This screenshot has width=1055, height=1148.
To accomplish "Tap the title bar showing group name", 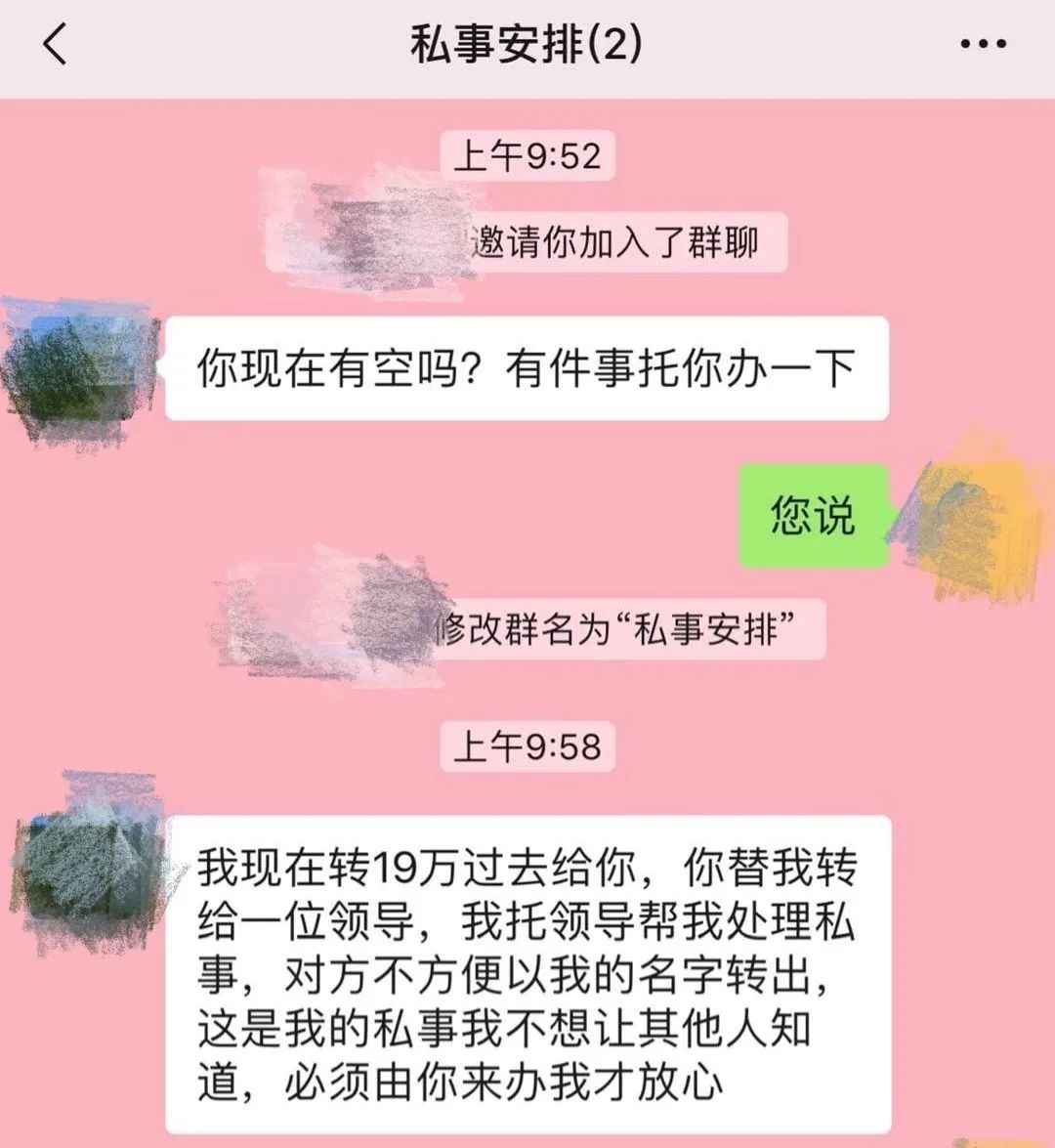I will pyautogui.click(x=527, y=43).
